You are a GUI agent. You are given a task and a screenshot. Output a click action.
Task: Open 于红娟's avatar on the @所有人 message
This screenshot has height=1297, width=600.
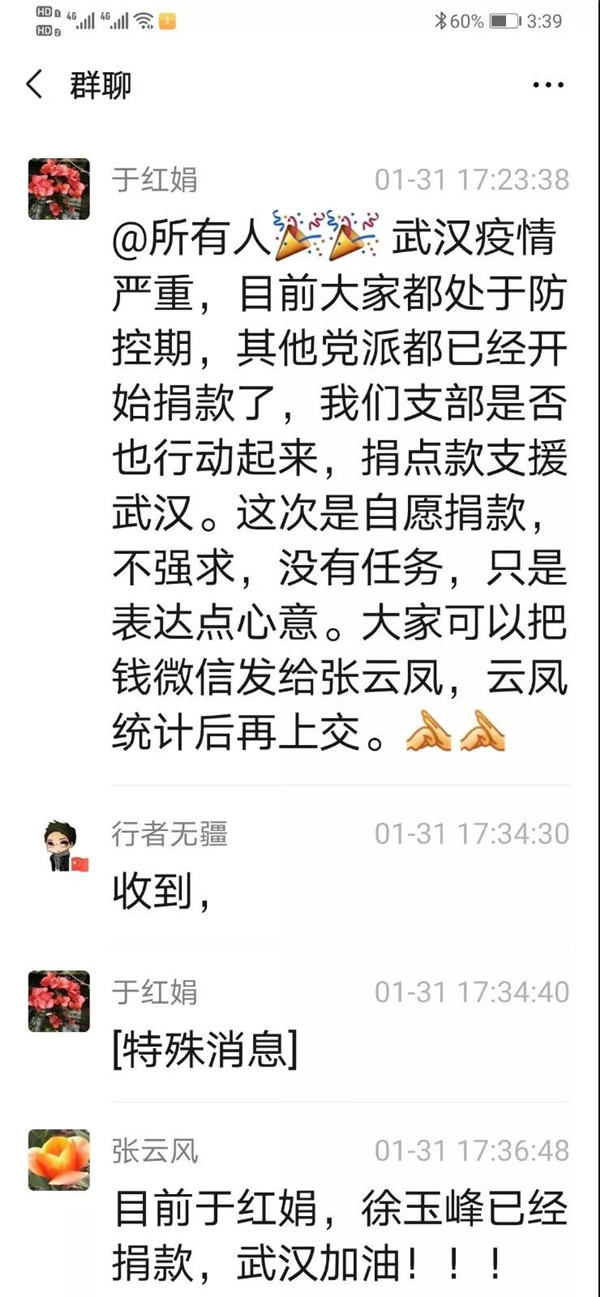point(58,188)
